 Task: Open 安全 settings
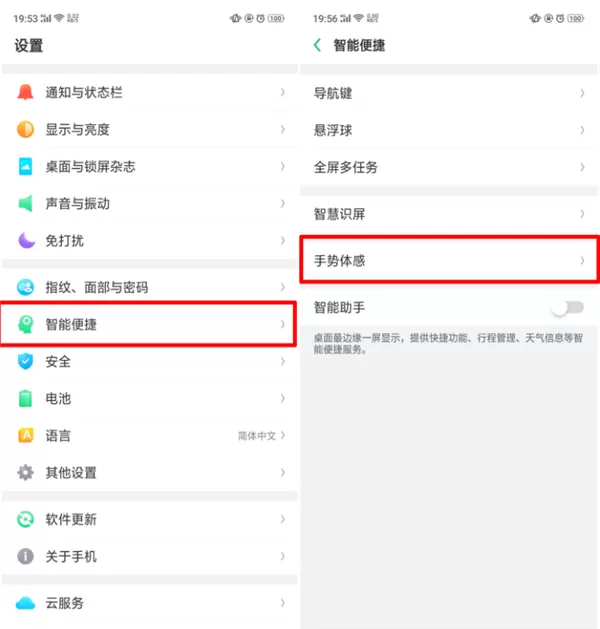tap(149, 361)
